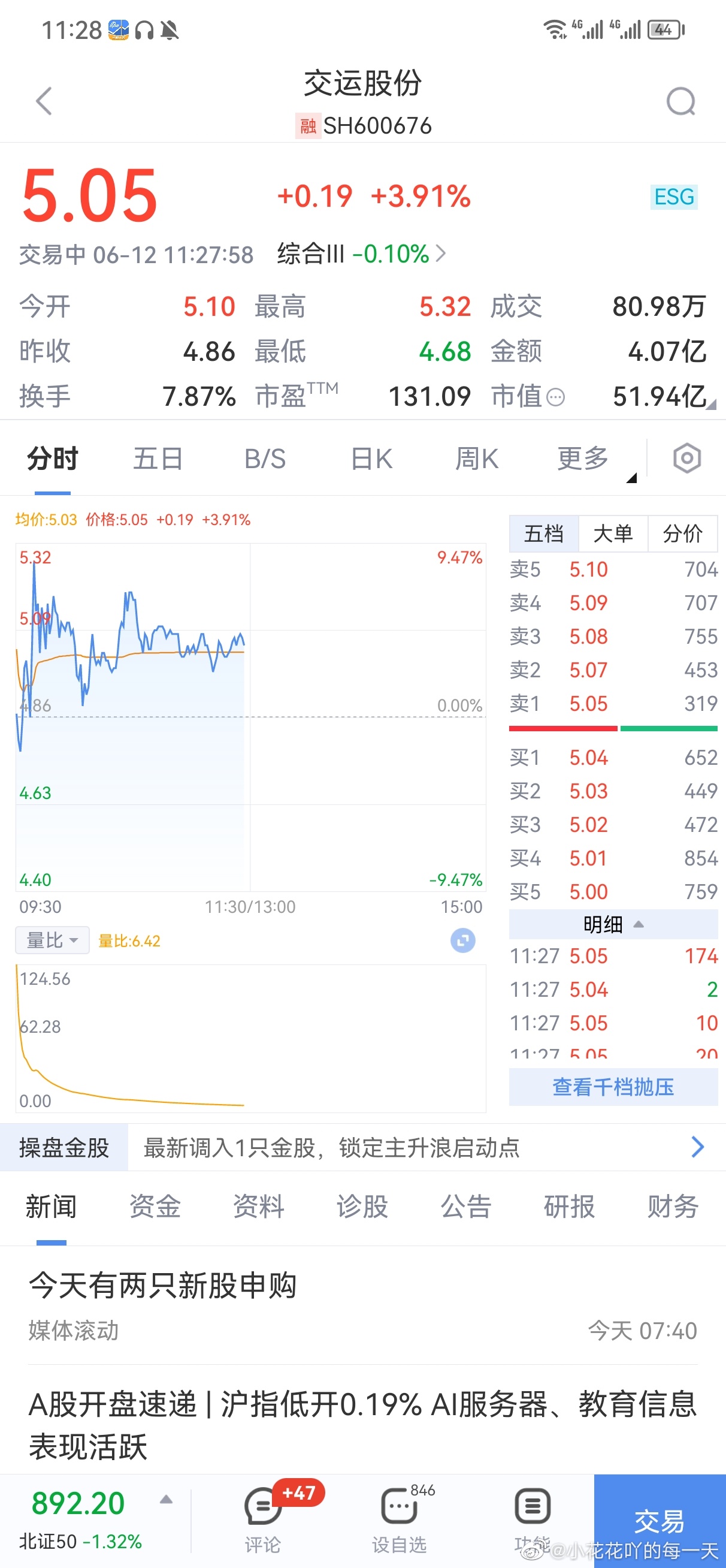Tap 查看千档抛压 button
This screenshot has height=1568, width=726.
point(613,1087)
